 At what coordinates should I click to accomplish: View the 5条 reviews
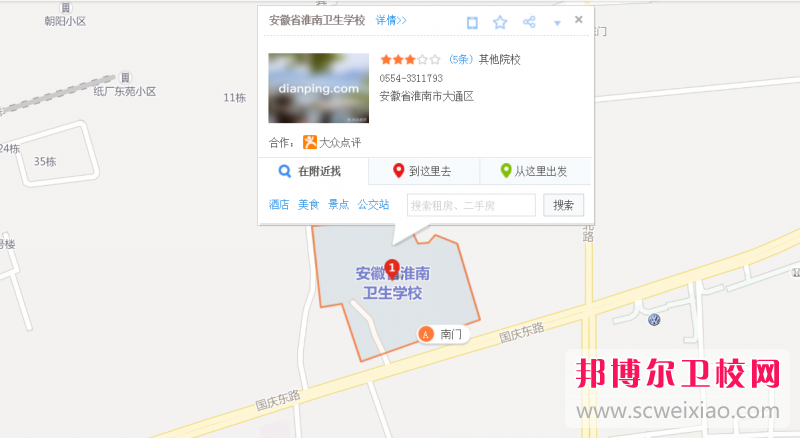pos(460,60)
